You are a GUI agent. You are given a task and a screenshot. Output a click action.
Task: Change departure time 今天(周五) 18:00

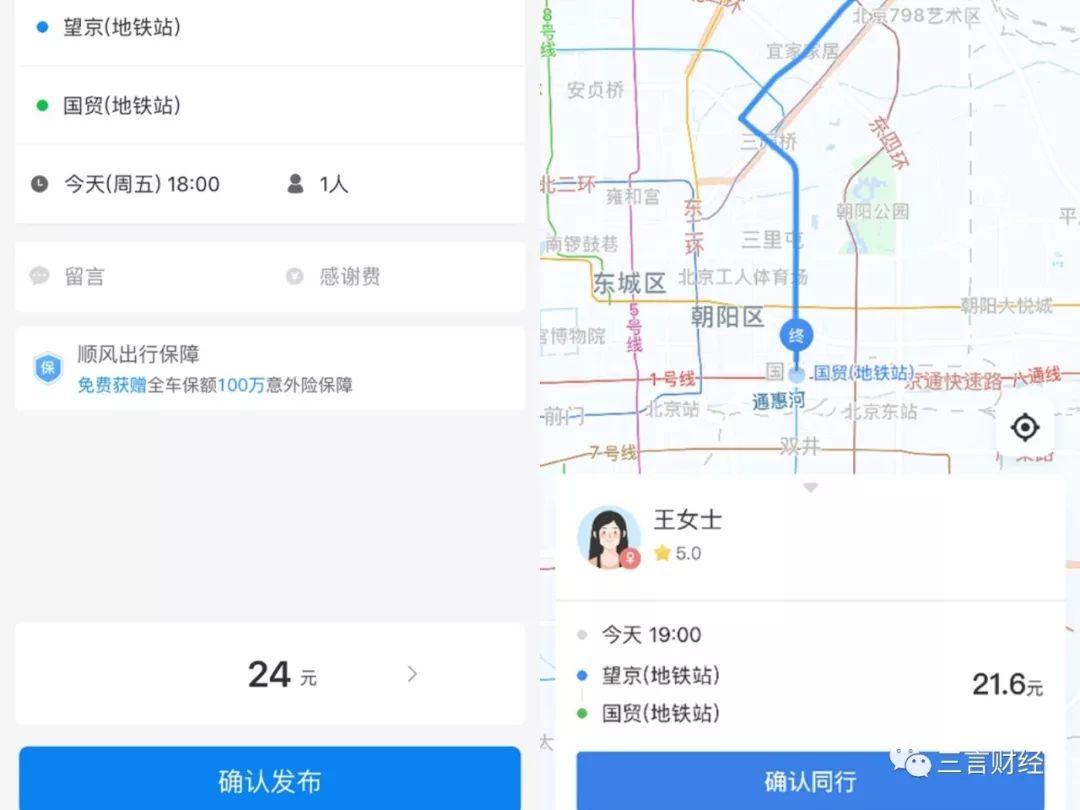click(x=140, y=184)
